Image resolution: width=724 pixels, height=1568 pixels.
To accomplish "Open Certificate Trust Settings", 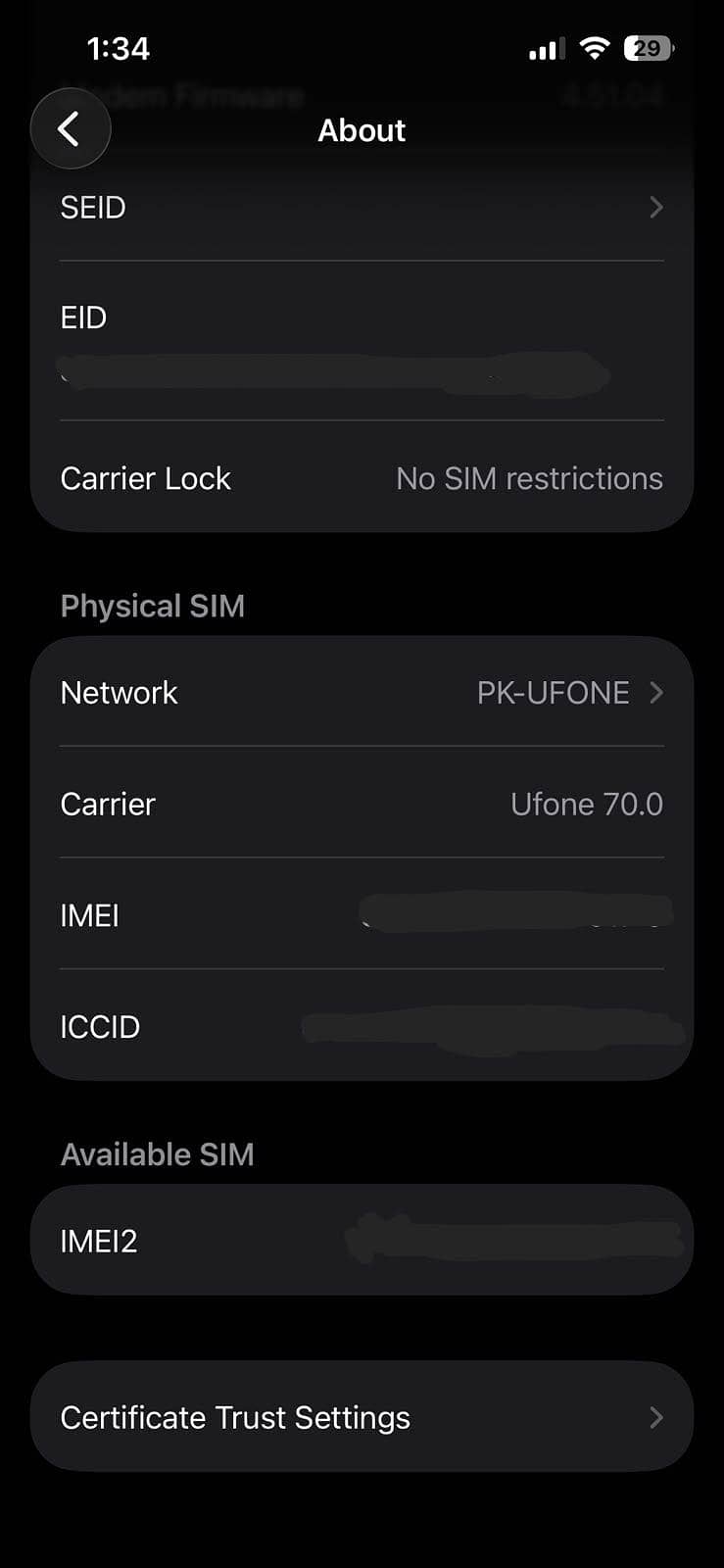I will point(362,1416).
